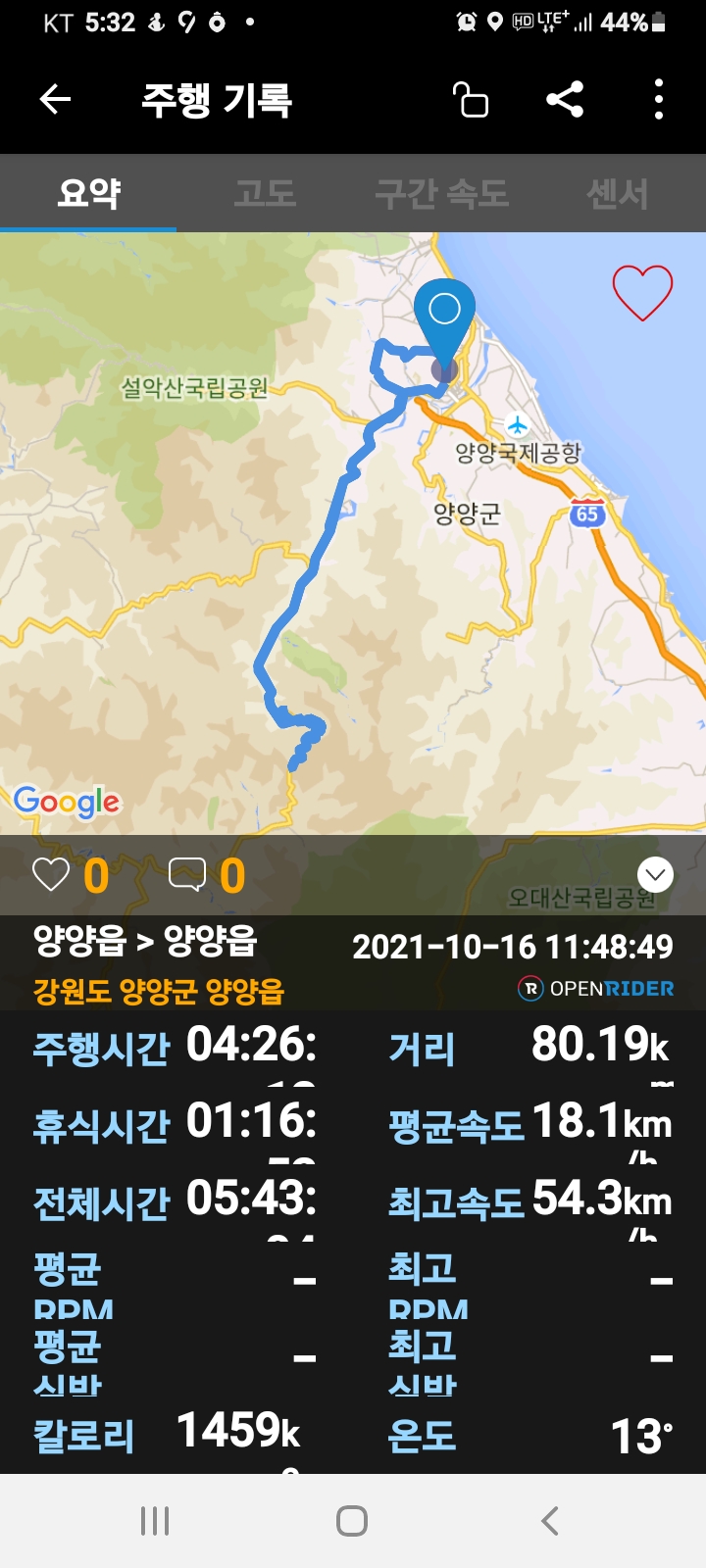Go back from the 주행 기록 screen
The width and height of the screenshot is (706, 1568).
point(55,99)
